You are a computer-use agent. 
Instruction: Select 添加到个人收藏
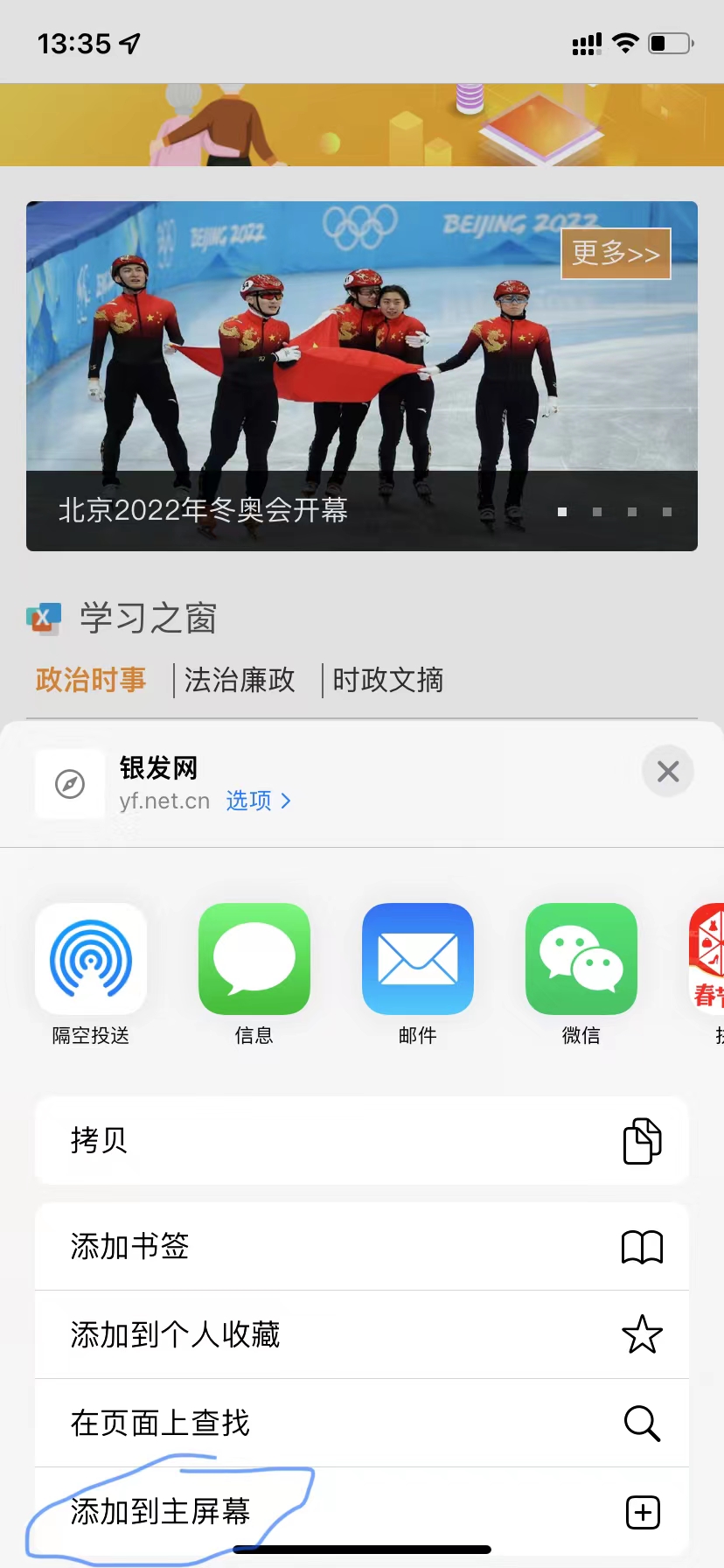[362, 1334]
